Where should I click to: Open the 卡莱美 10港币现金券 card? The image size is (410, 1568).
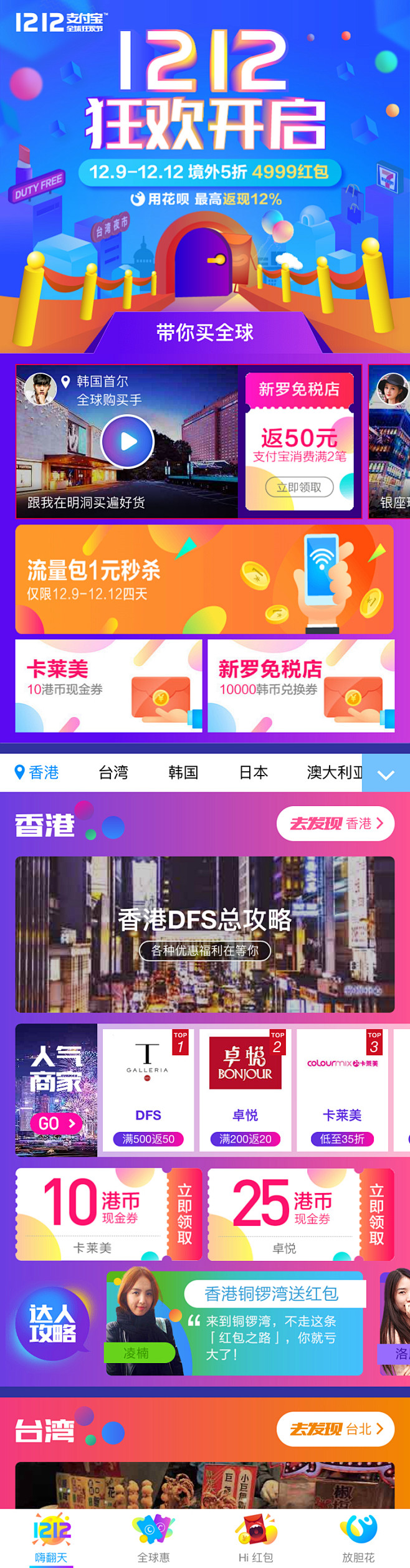[x=108, y=685]
